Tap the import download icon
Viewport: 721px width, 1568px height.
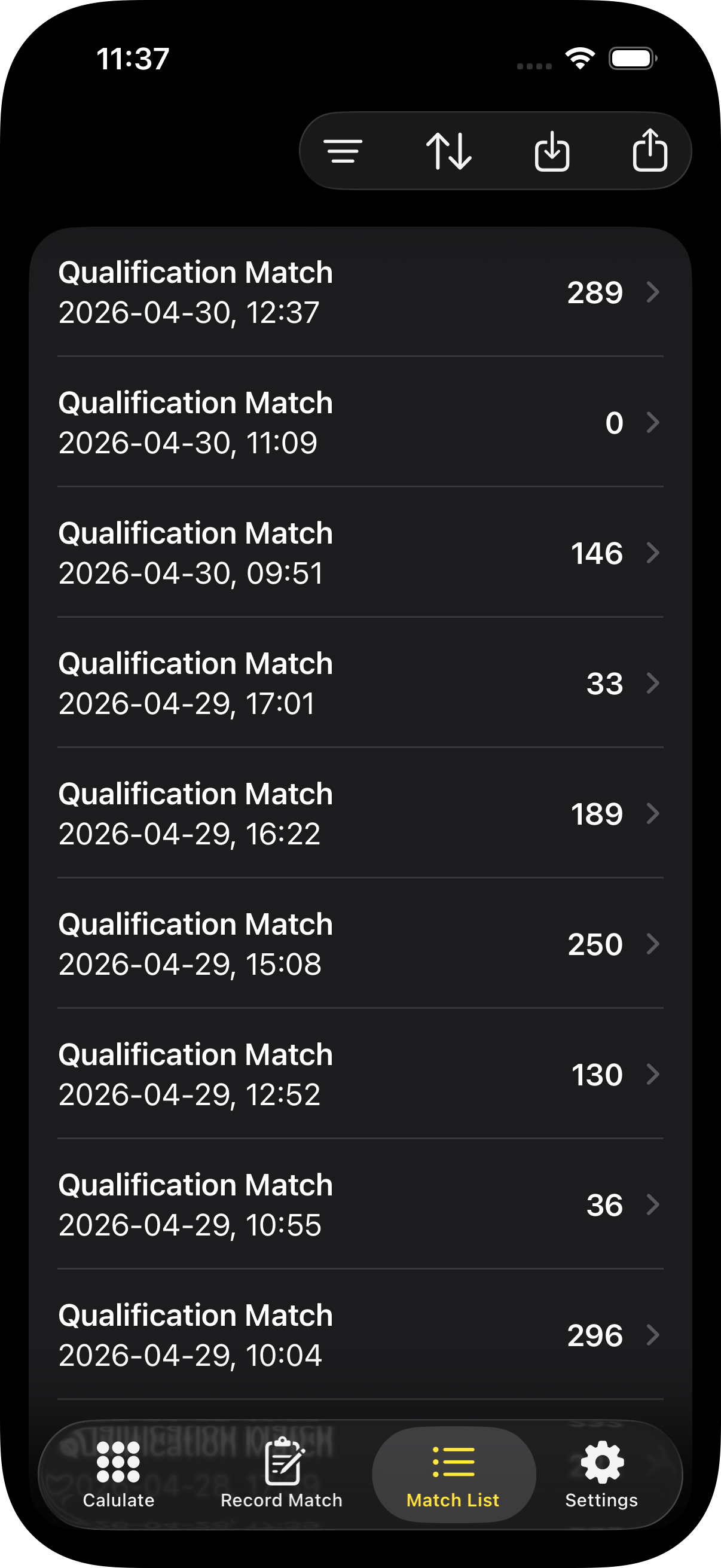click(552, 151)
